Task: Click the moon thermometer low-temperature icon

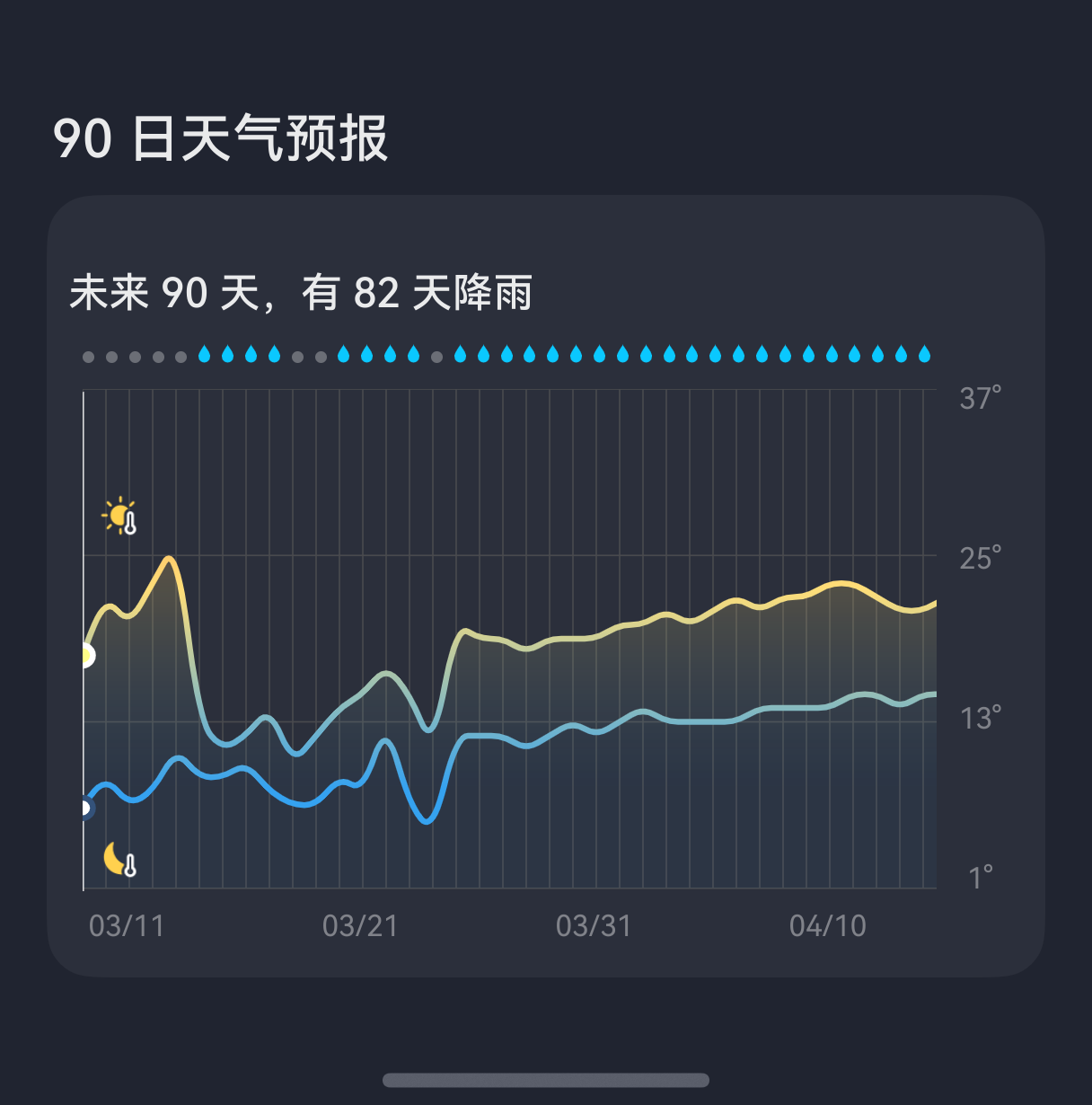Action: point(118,860)
